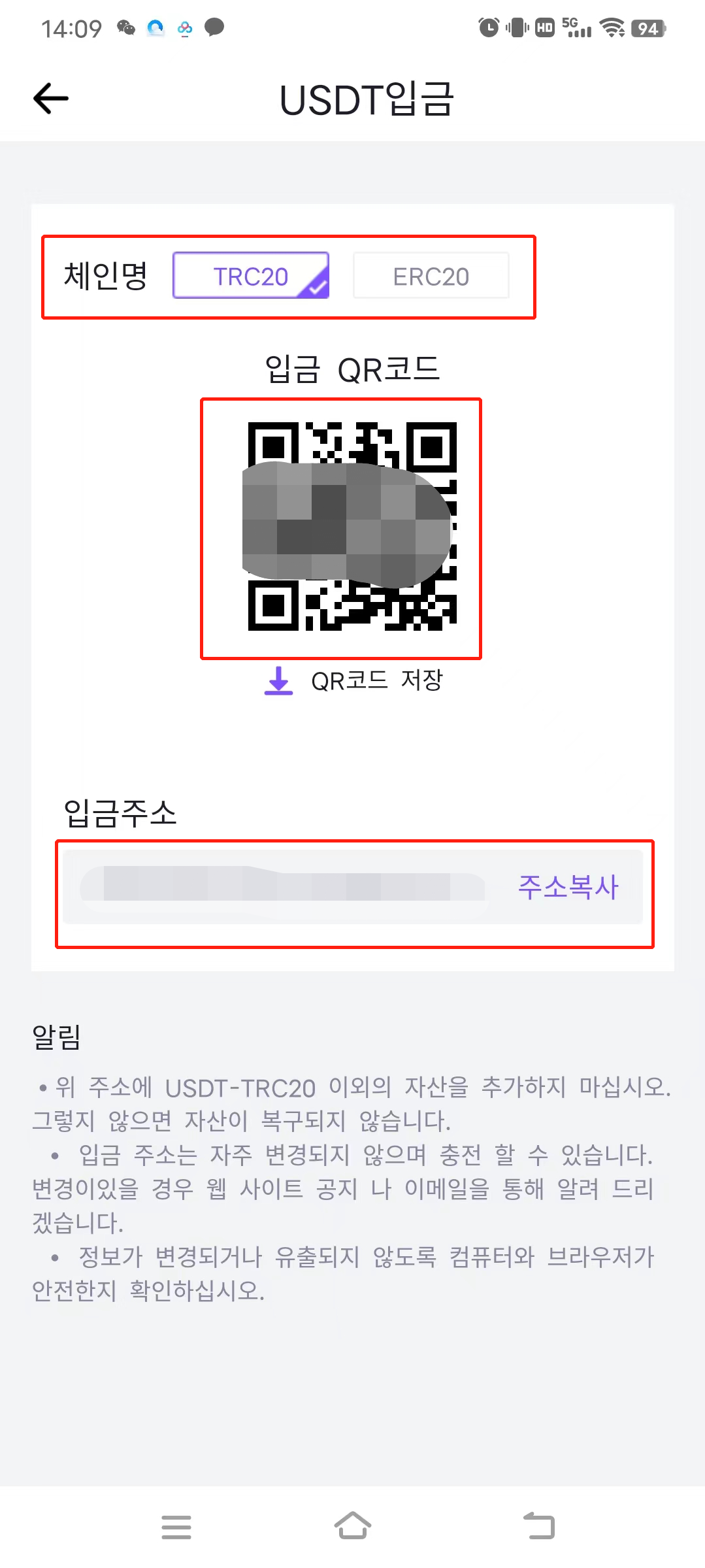
Task: Tap the download icon beside QR코드 저장
Action: pos(278,681)
